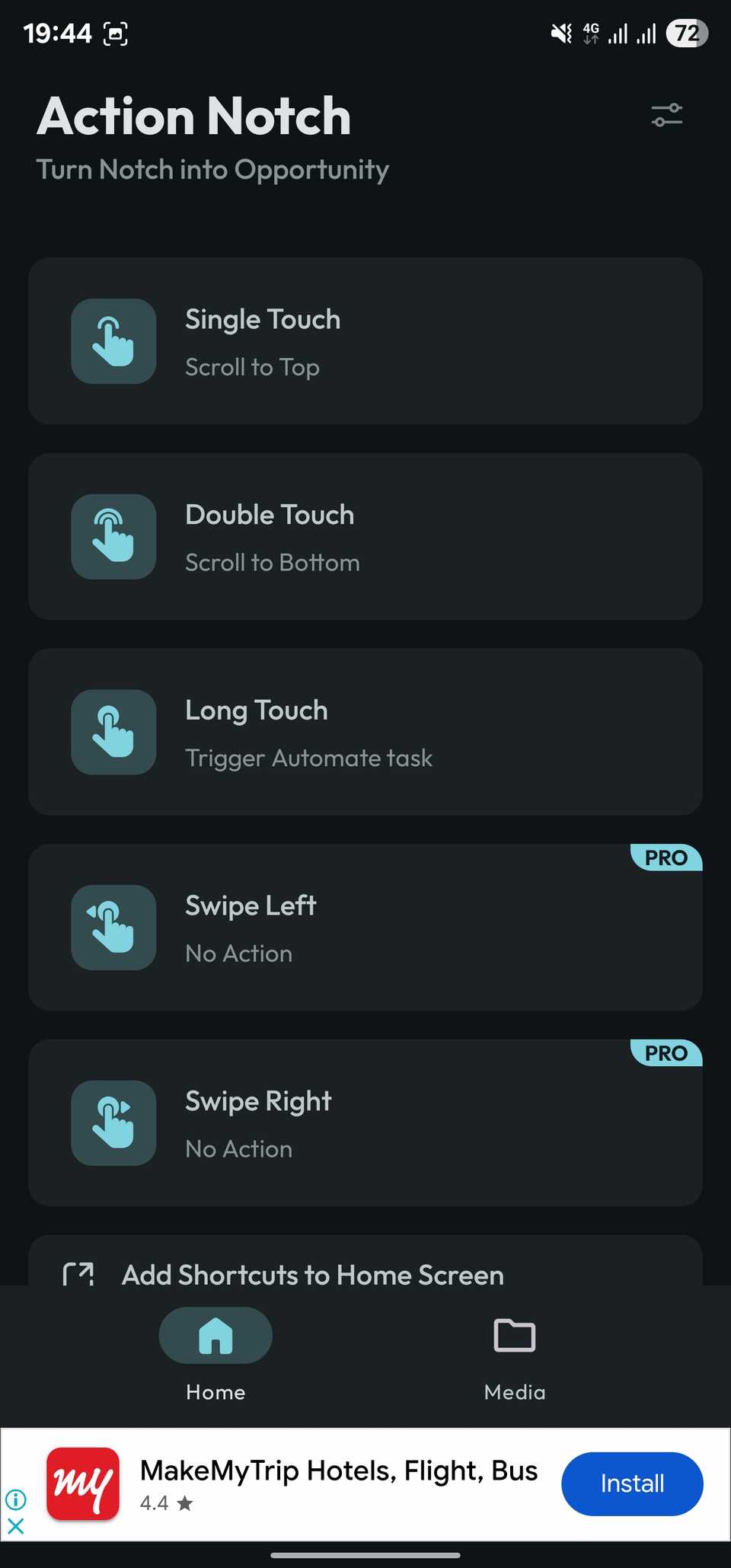This screenshot has width=731, height=1568.
Task: Open the settings sliders icon
Action: click(666, 116)
